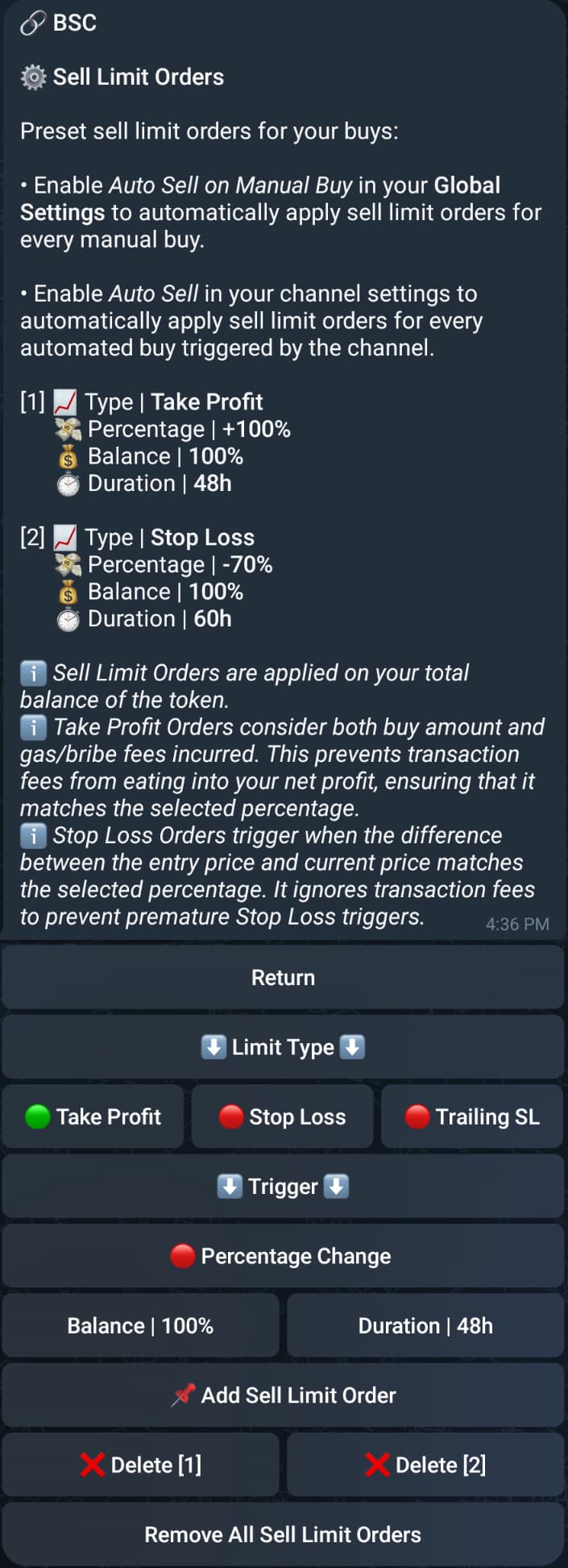
Task: Delete sell limit order [1]
Action: coord(140,1465)
